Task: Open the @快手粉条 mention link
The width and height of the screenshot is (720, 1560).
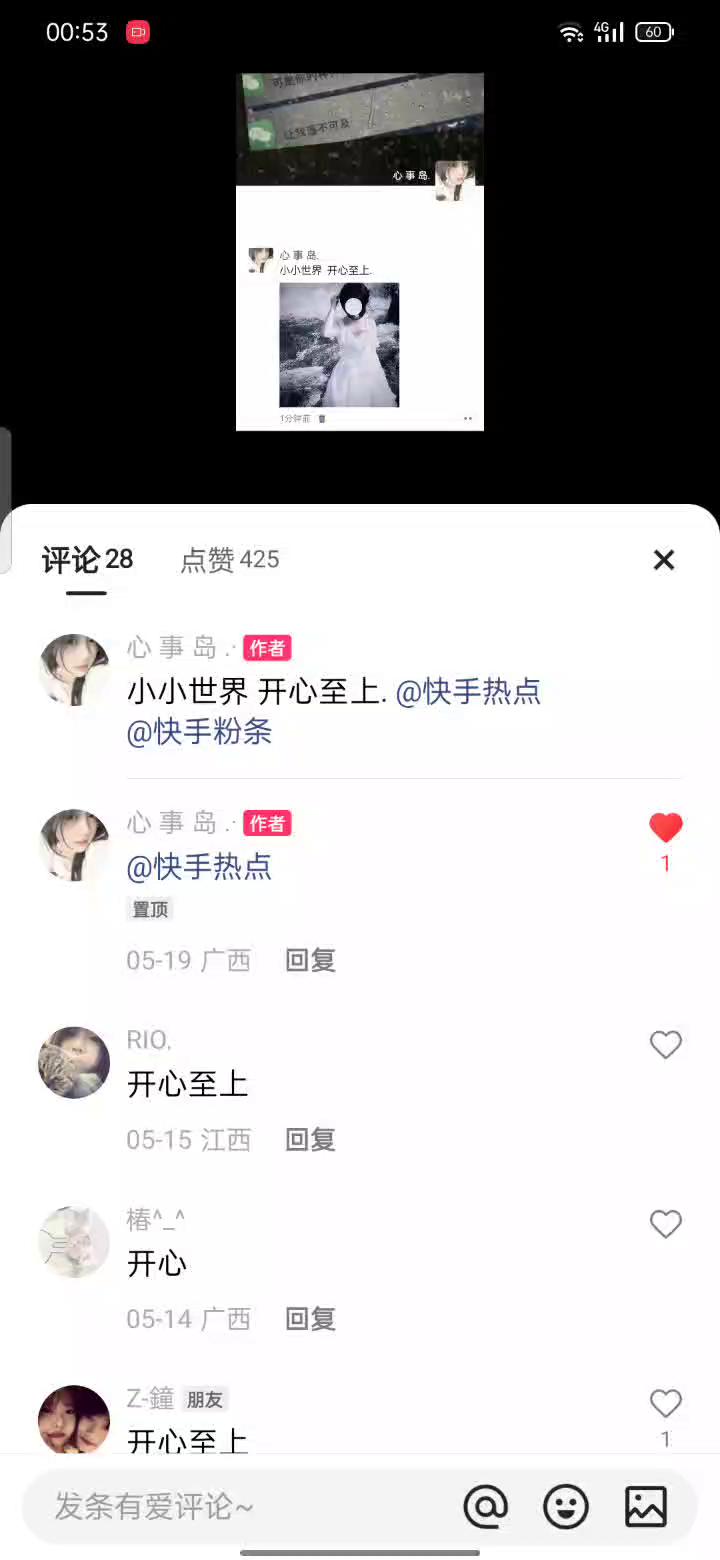Action: pyautogui.click(x=200, y=732)
